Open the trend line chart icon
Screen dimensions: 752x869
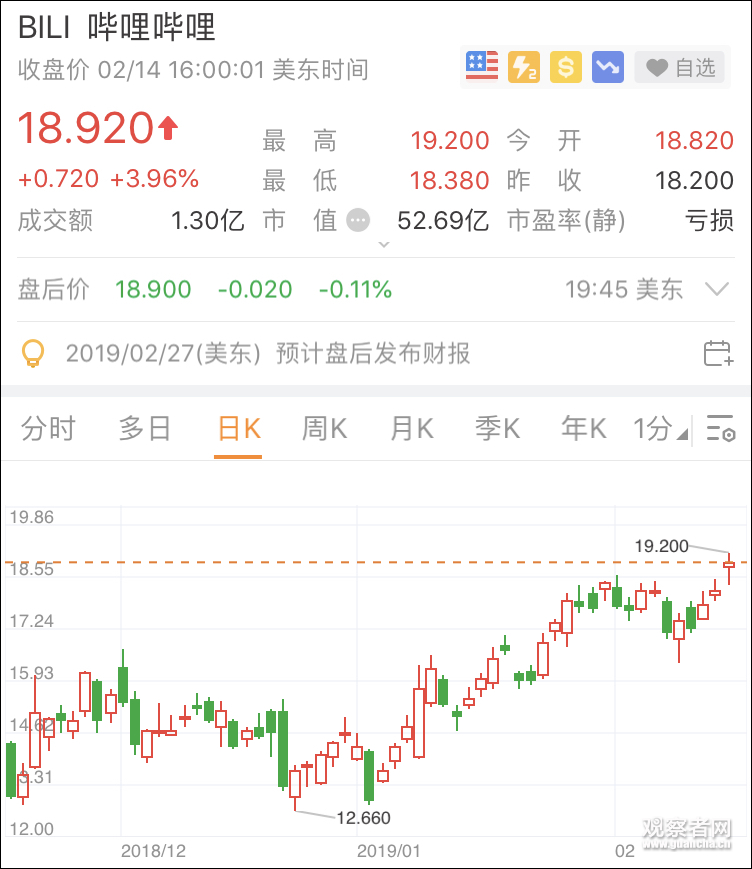(x=607, y=66)
